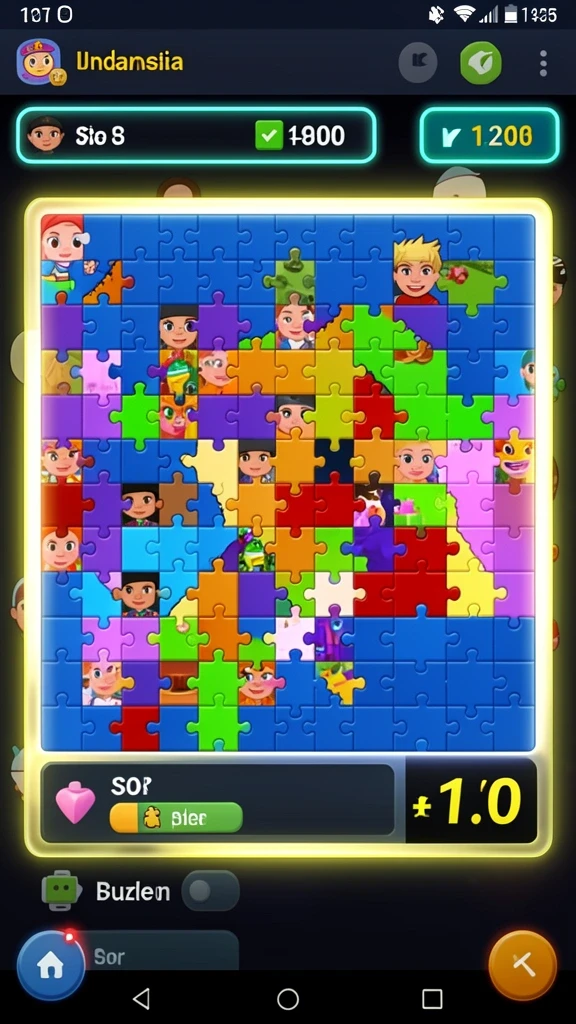This screenshot has height=1024, width=576.
Task: Tap the Undansiia app avatar icon
Action: pyautogui.click(x=40, y=62)
